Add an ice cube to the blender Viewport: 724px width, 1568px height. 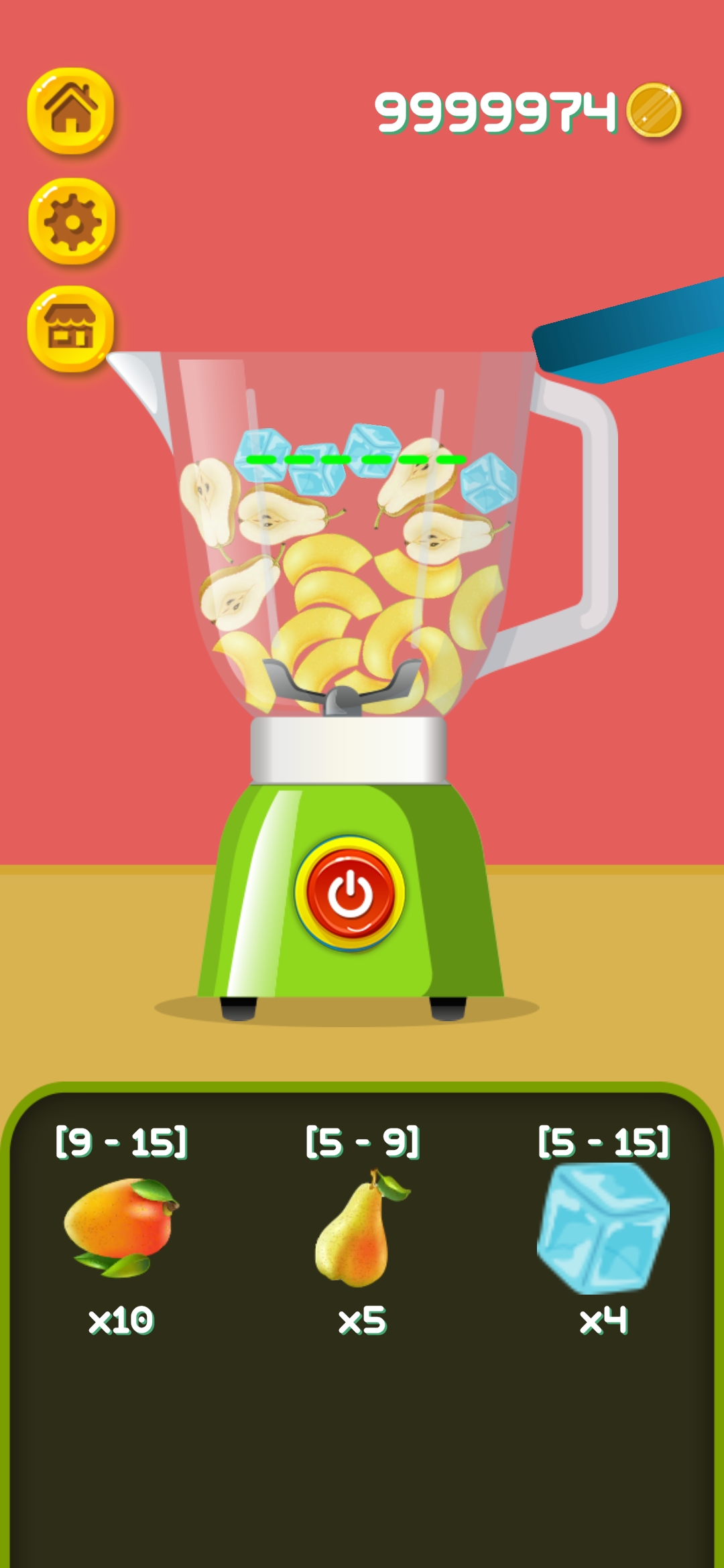pyautogui.click(x=603, y=1228)
